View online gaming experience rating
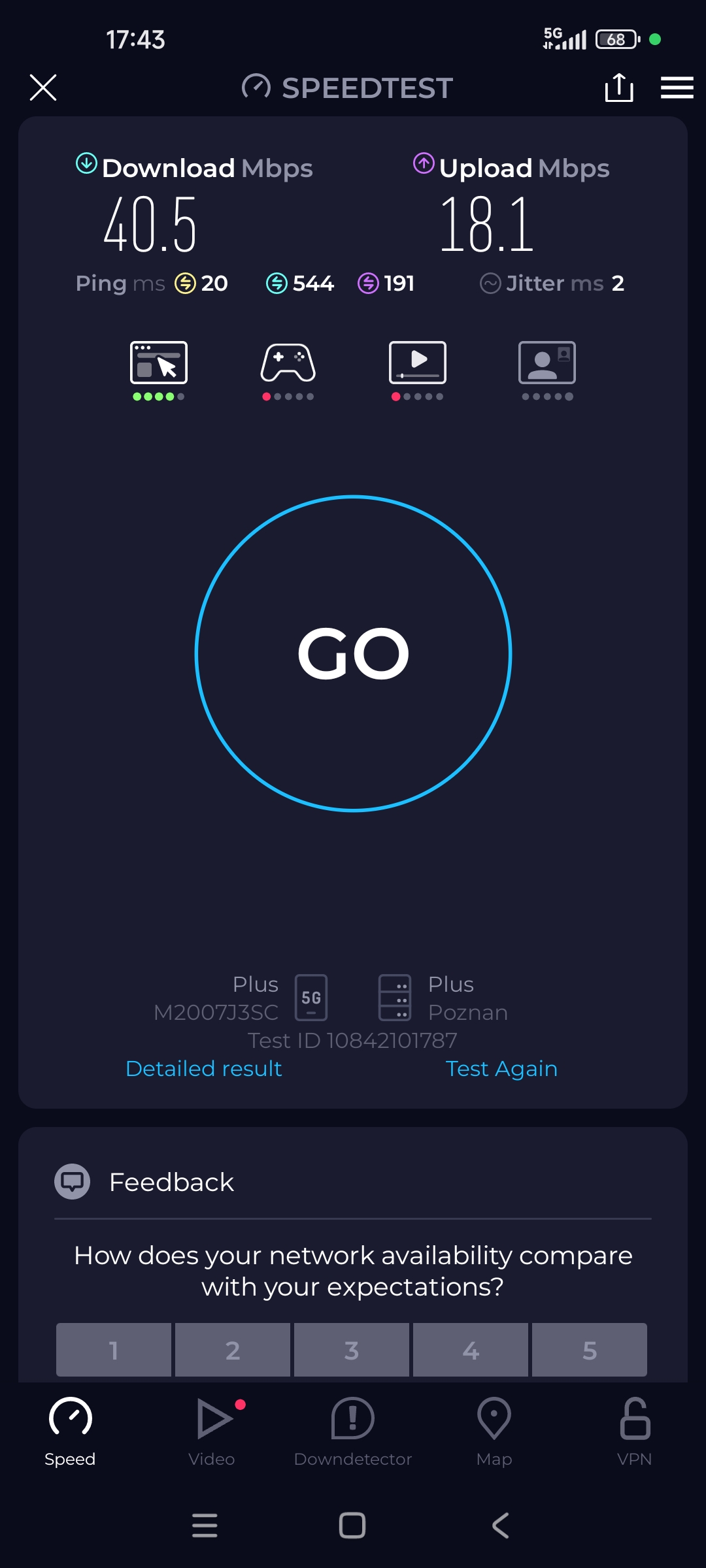 (288, 368)
